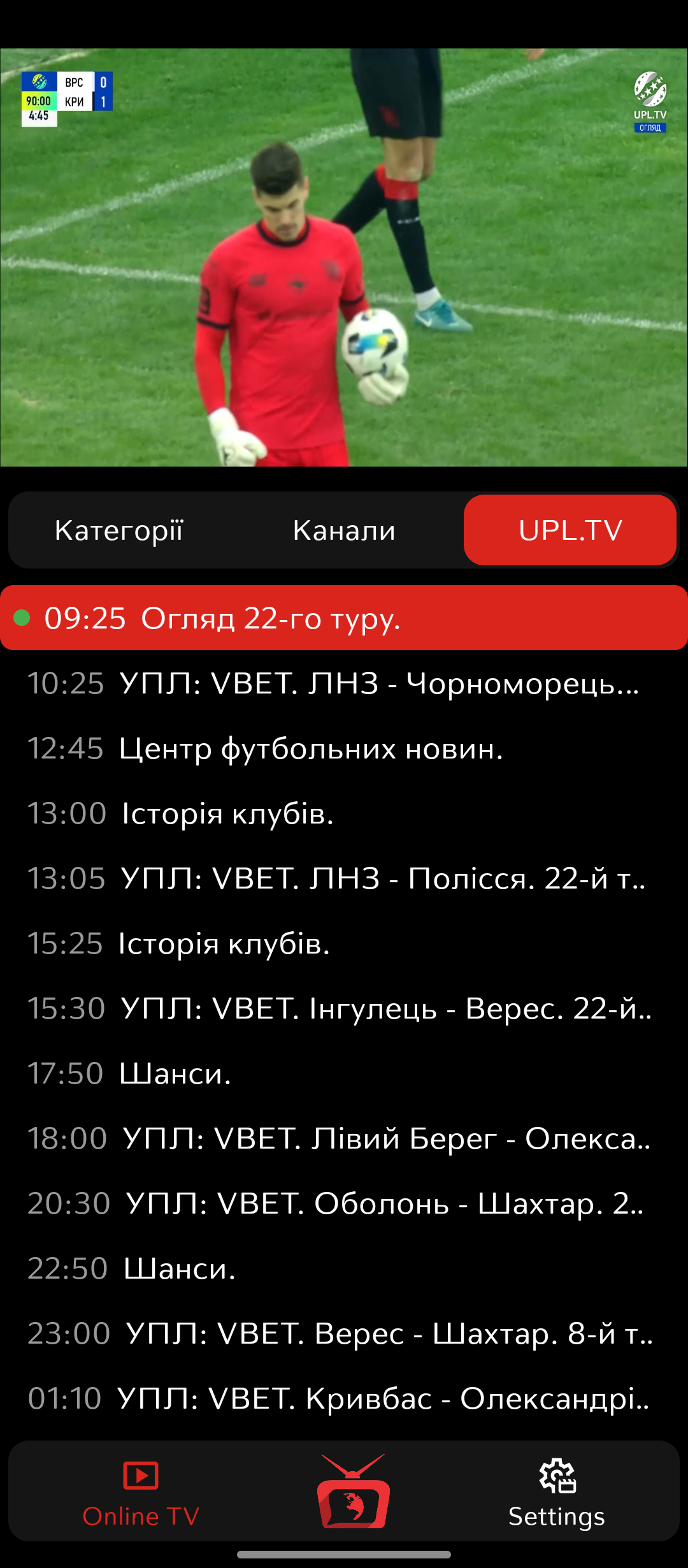Tap the video player showing the match

(344, 258)
